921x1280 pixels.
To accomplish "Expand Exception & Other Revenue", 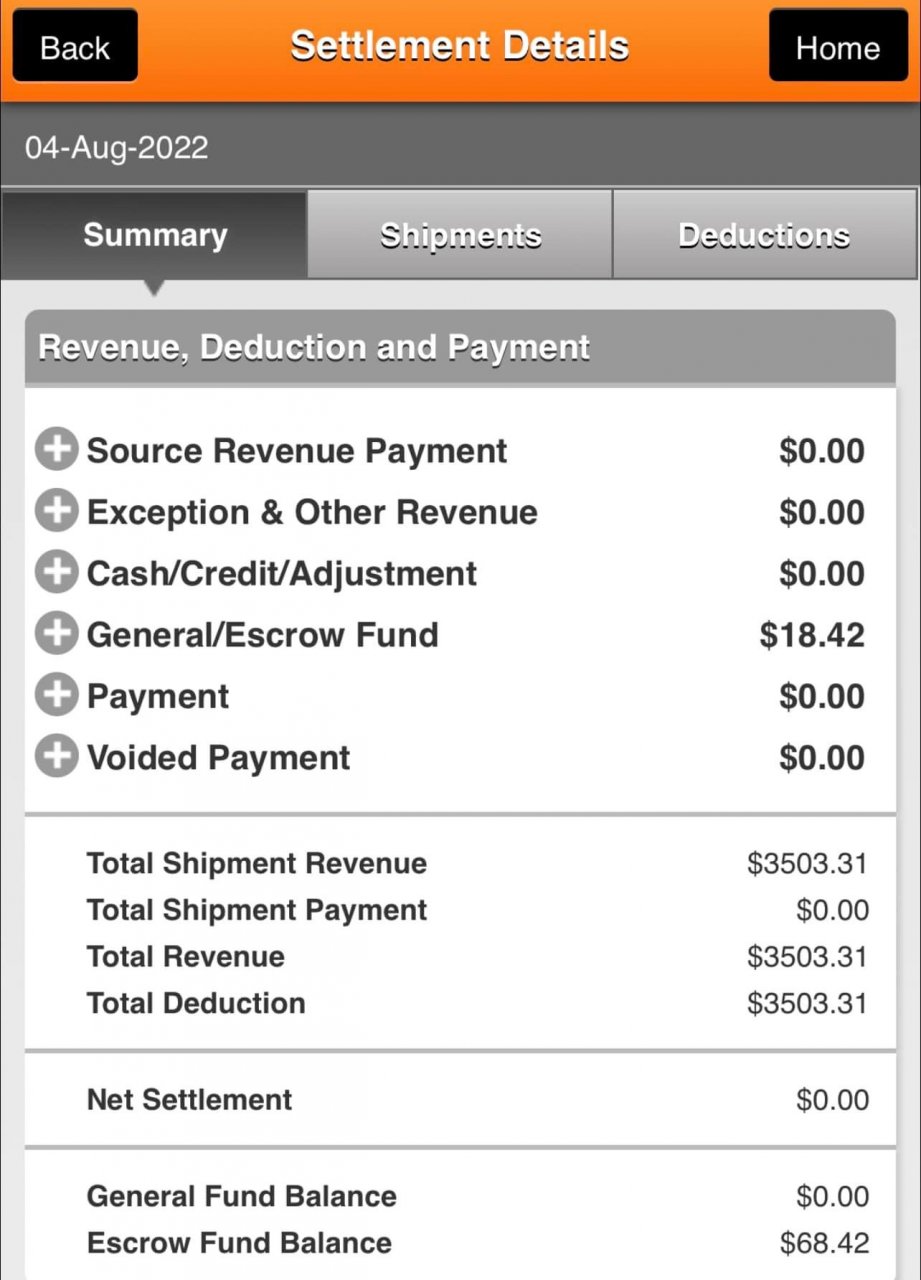I will [56, 512].
